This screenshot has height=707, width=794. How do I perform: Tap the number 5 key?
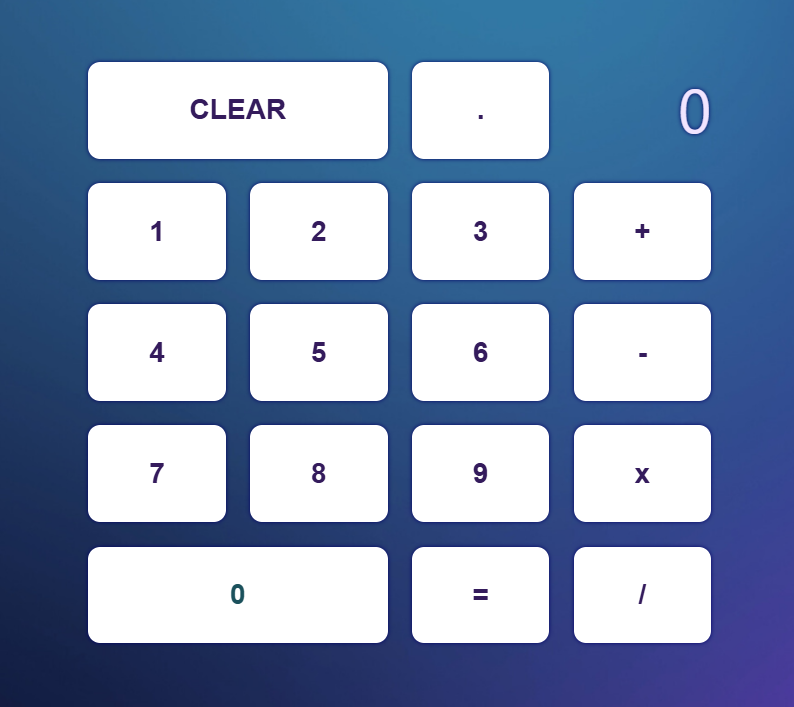click(x=319, y=352)
